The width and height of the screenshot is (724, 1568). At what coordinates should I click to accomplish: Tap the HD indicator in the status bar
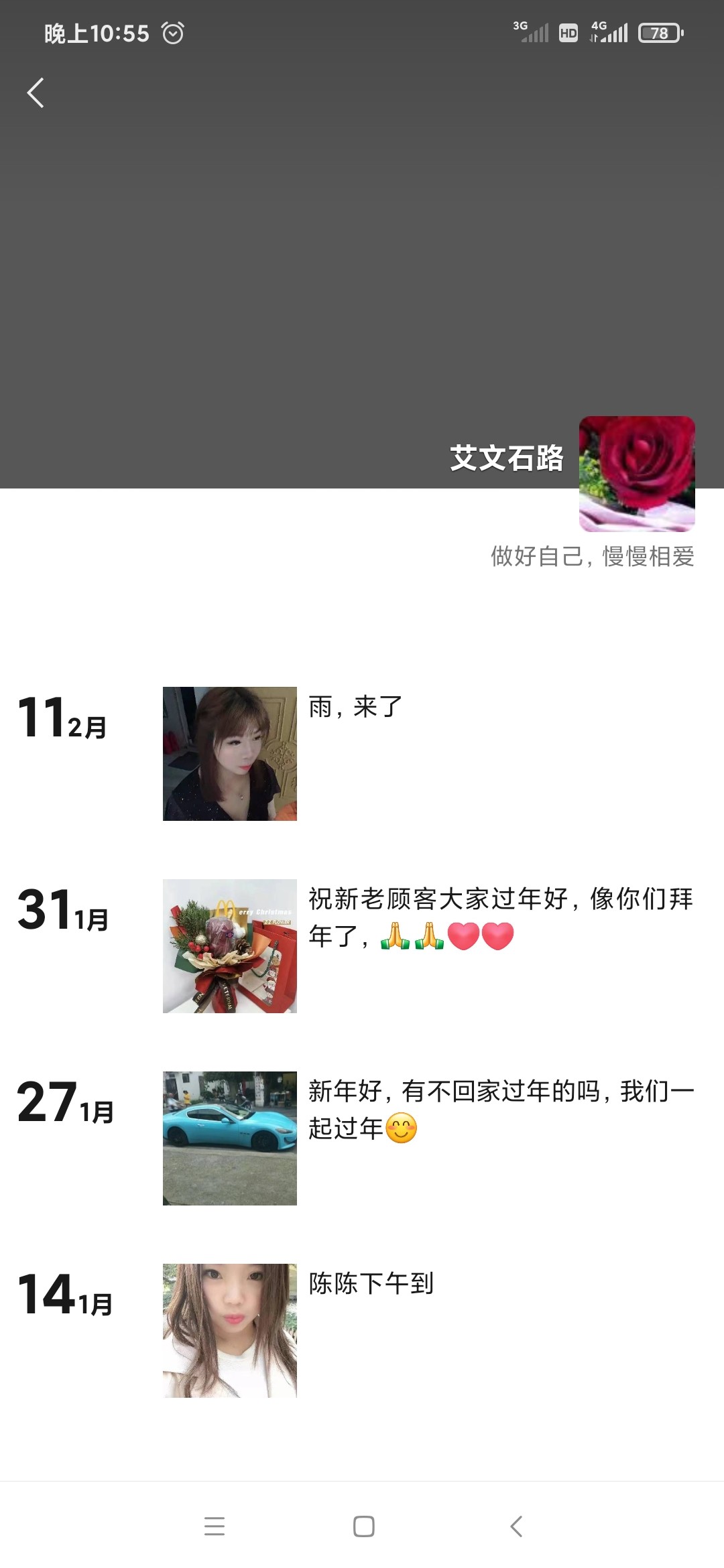pos(566,32)
